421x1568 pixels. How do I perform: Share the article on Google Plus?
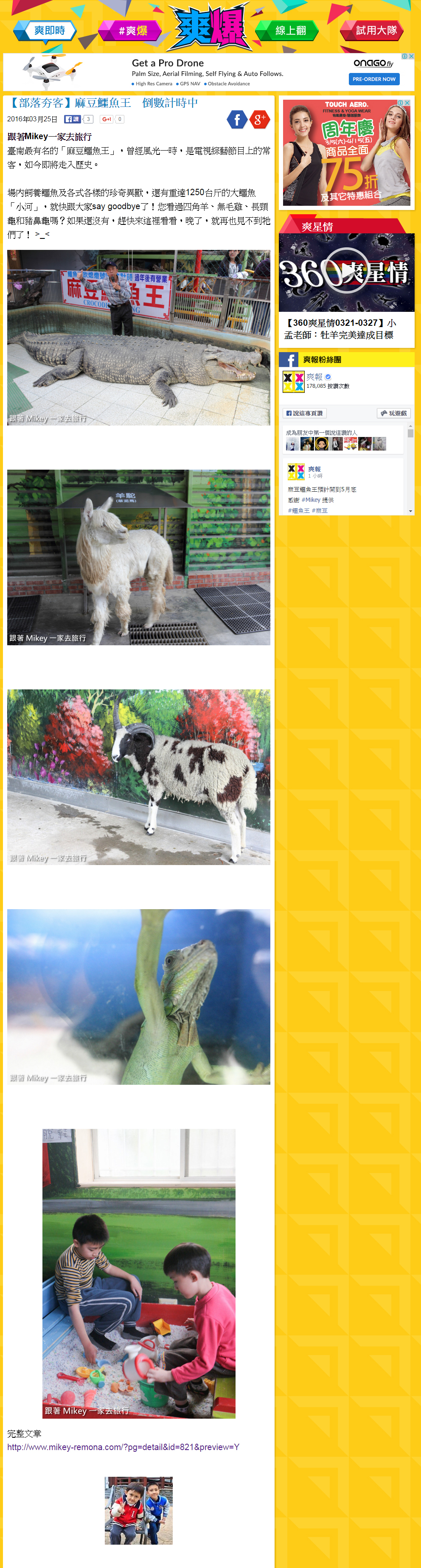tap(260, 120)
